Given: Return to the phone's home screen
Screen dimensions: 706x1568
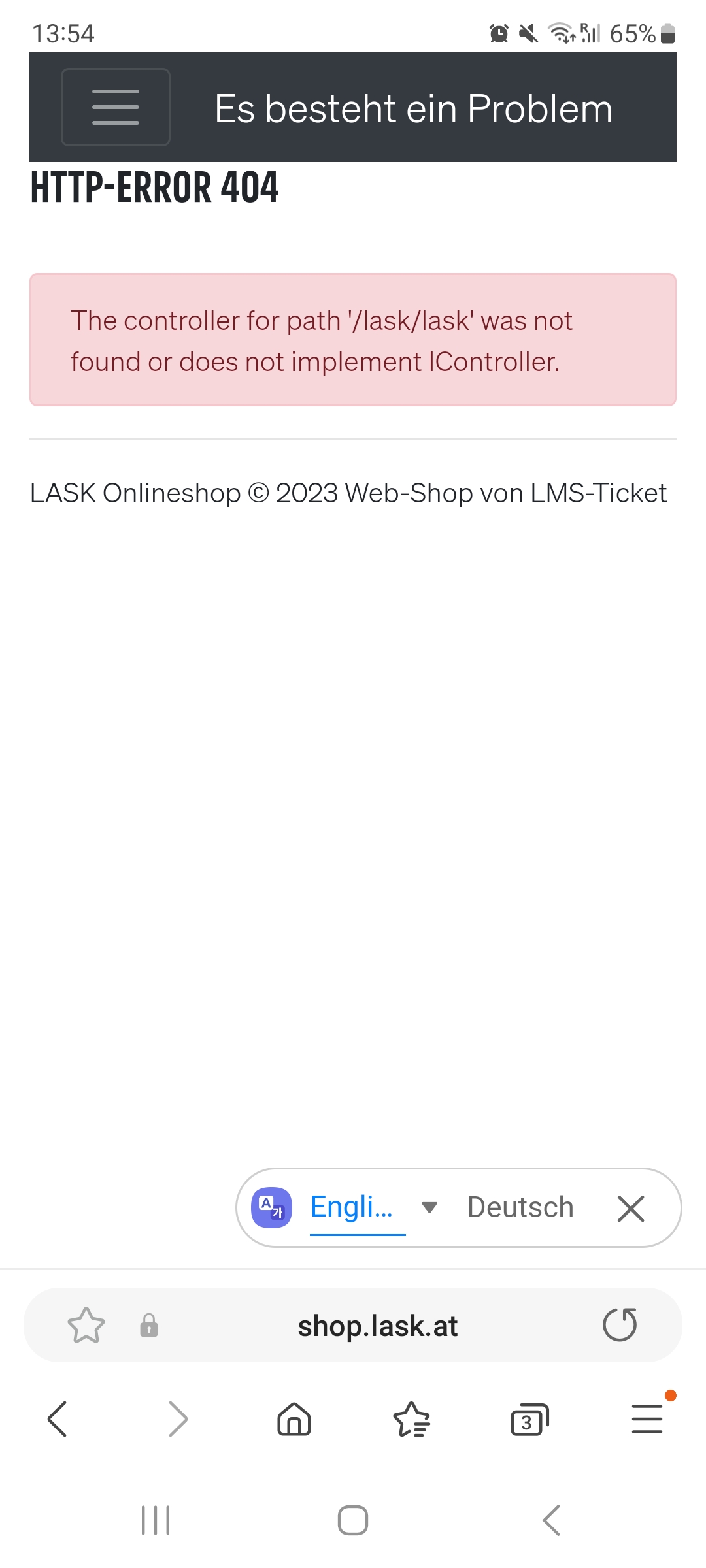Looking at the screenshot, I should (x=353, y=1520).
